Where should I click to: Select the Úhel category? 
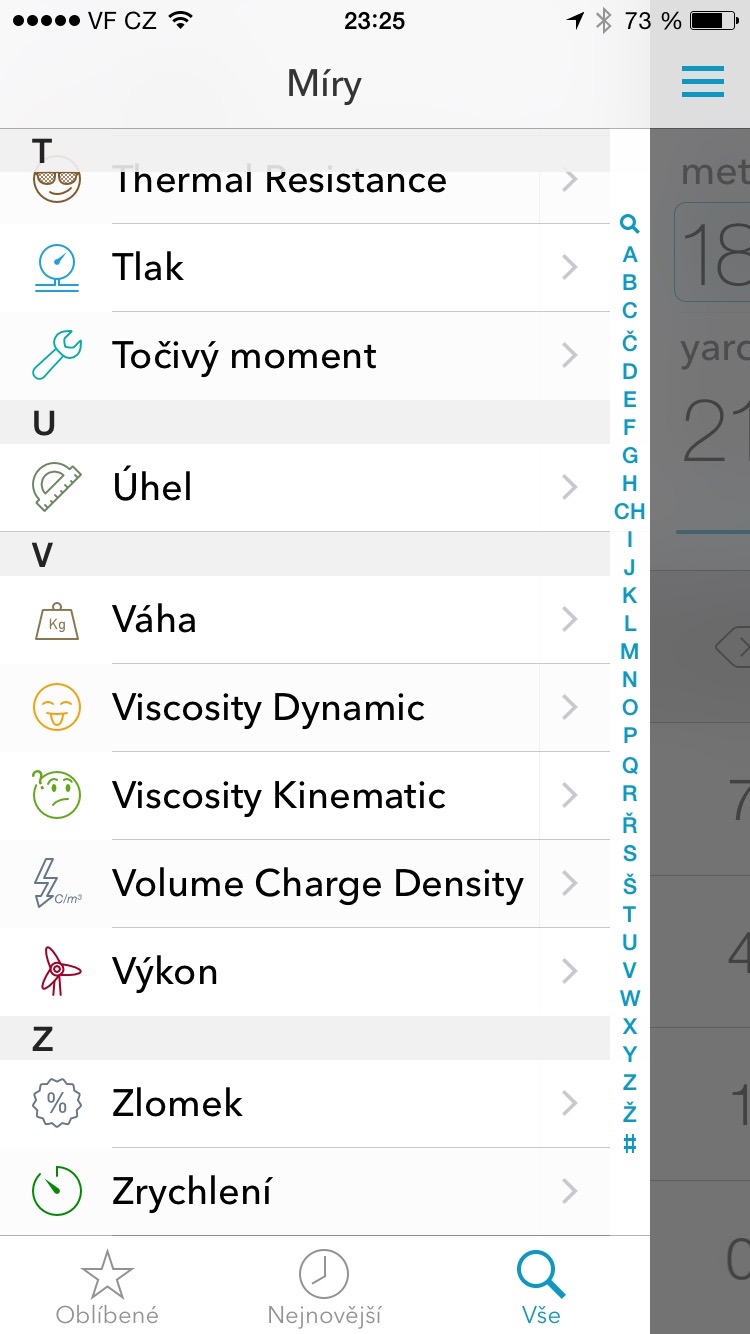pos(300,488)
